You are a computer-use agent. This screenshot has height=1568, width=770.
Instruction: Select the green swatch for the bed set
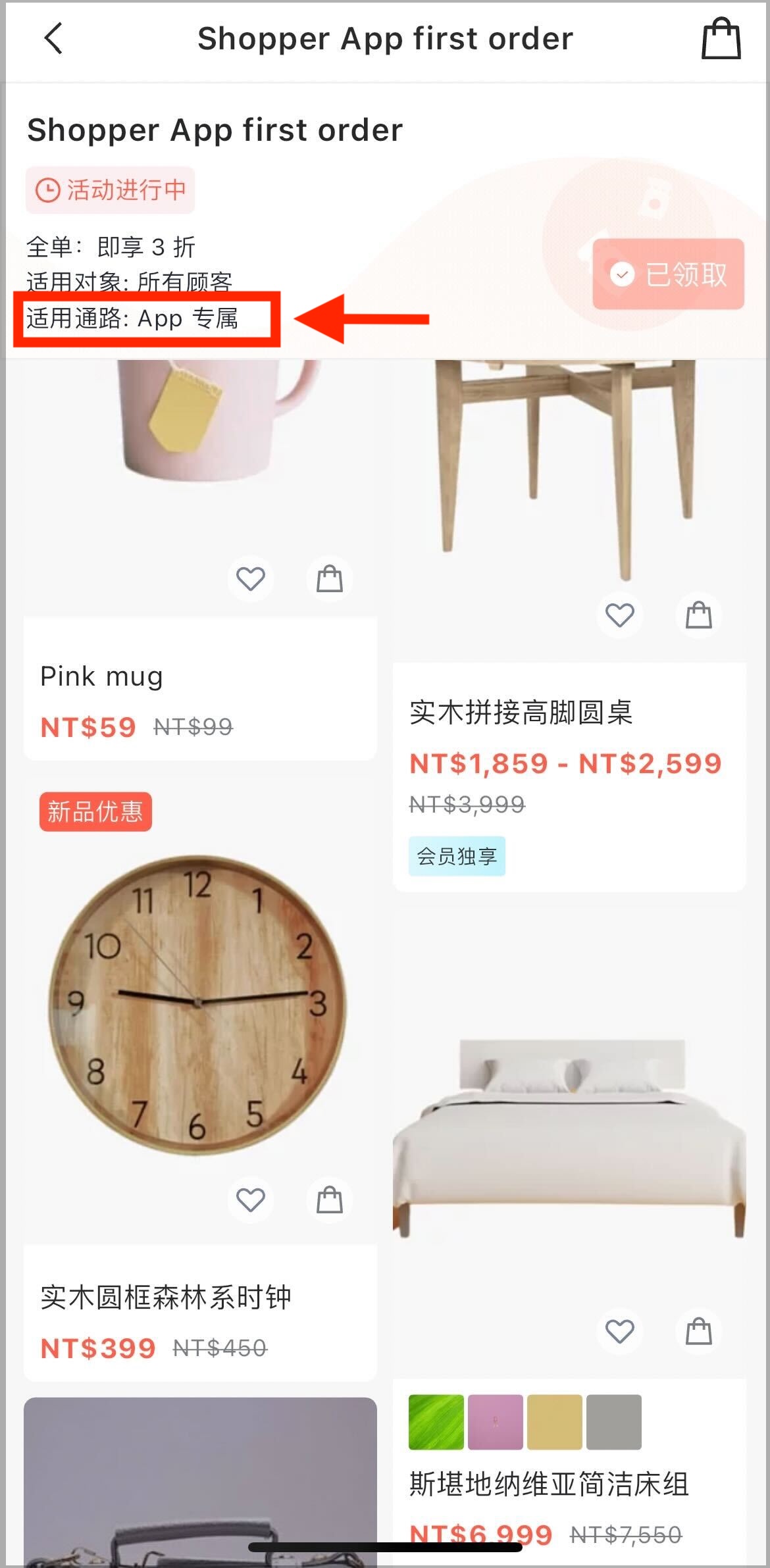point(436,1422)
